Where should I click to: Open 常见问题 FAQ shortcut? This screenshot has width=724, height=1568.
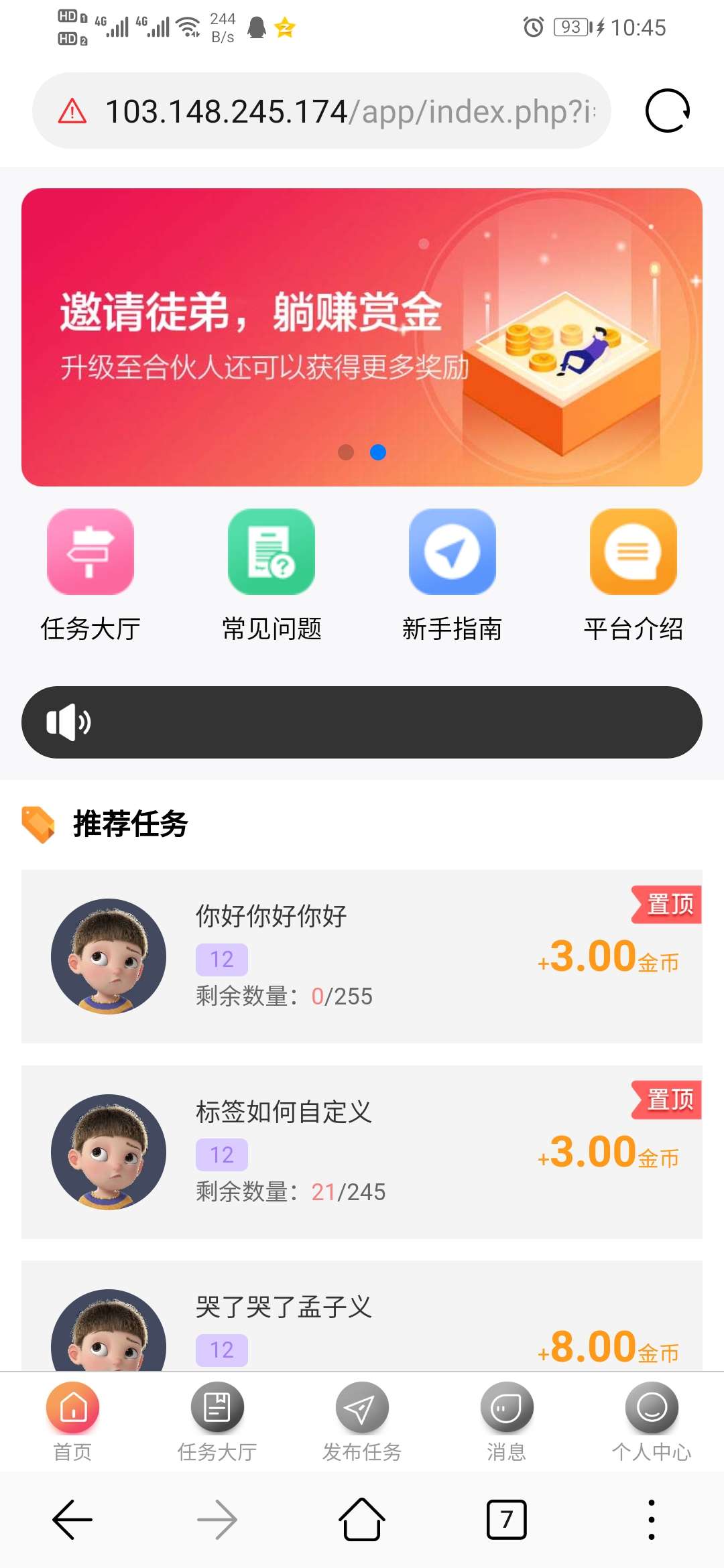point(271,552)
